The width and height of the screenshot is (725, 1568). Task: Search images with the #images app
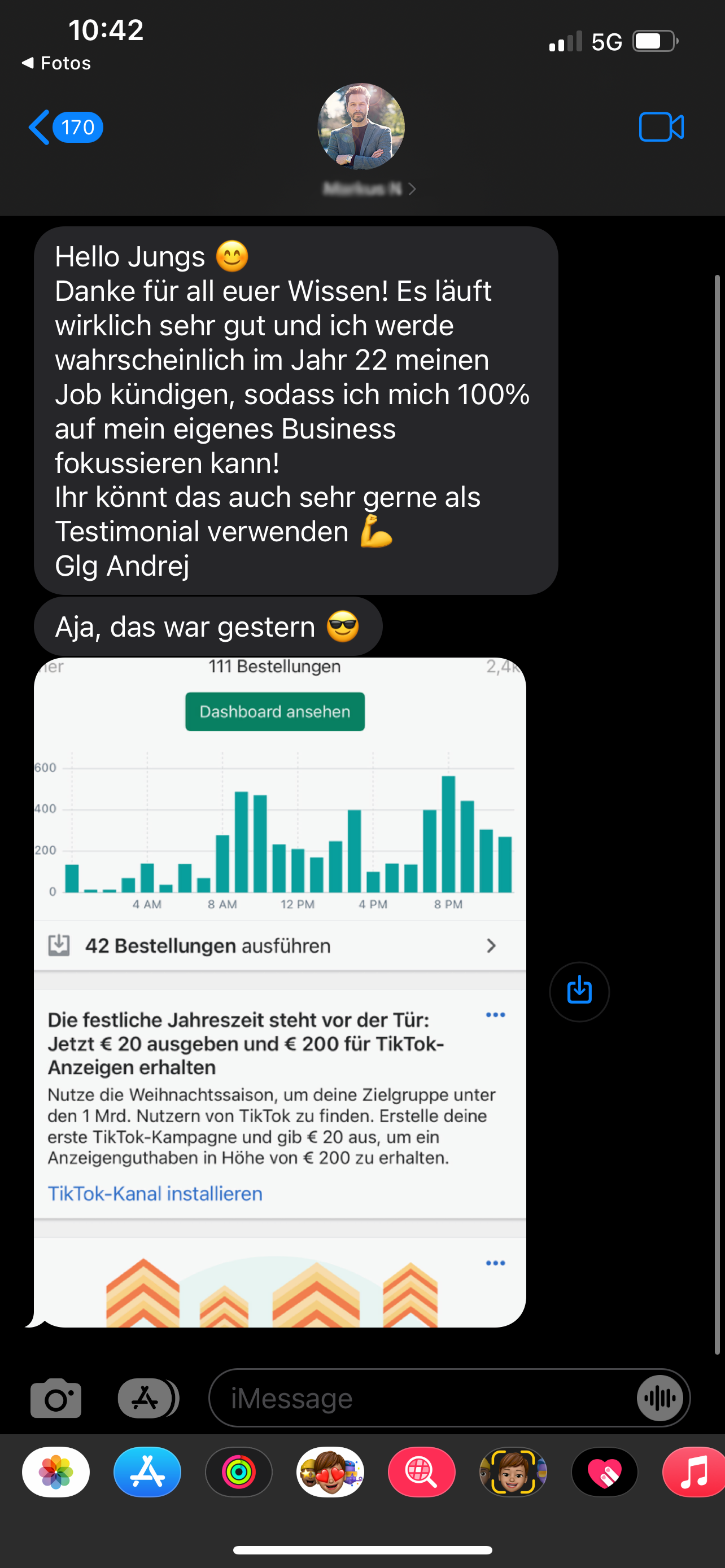(x=421, y=1472)
